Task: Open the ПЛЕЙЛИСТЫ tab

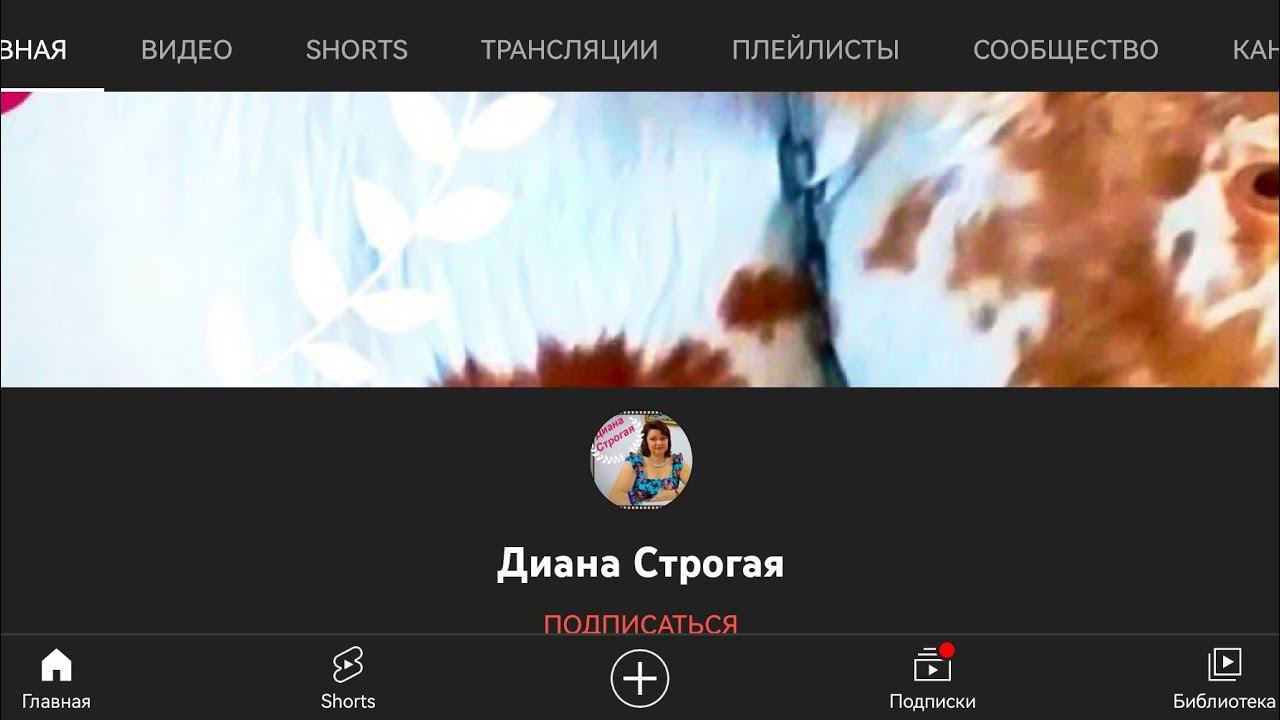Action: point(815,50)
